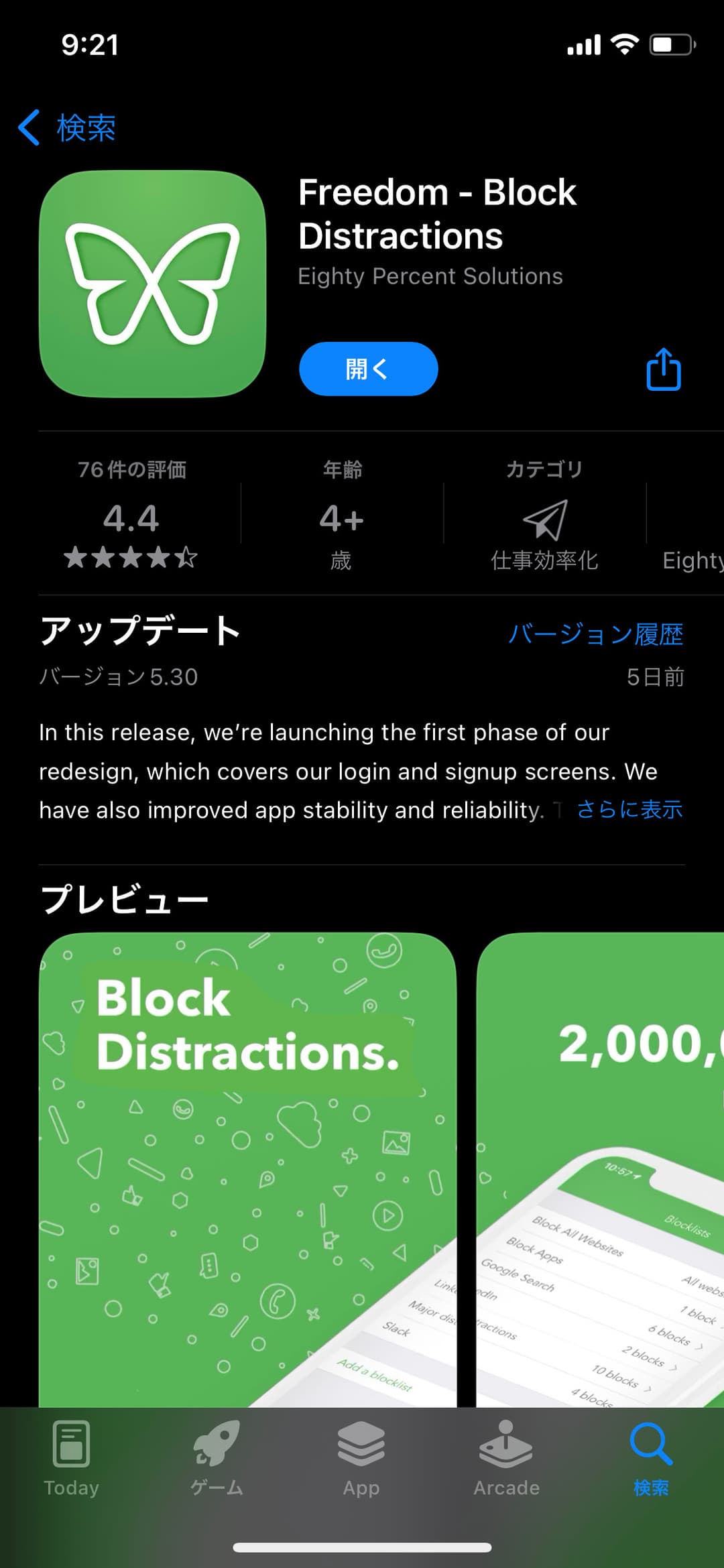Open the Eighty Percent Solutions developer page

tap(430, 276)
